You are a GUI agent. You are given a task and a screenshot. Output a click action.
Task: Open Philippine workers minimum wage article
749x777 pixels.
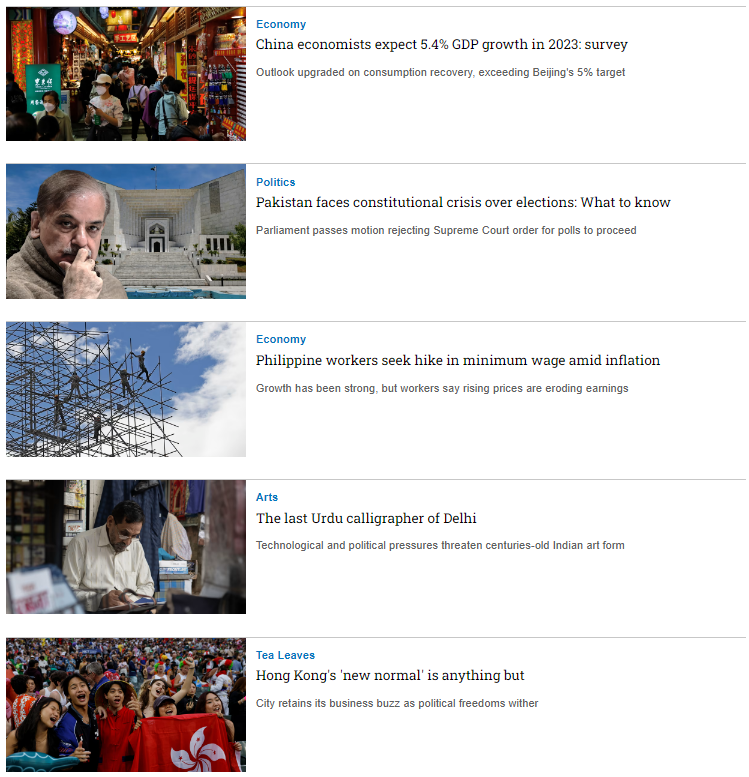tap(458, 361)
